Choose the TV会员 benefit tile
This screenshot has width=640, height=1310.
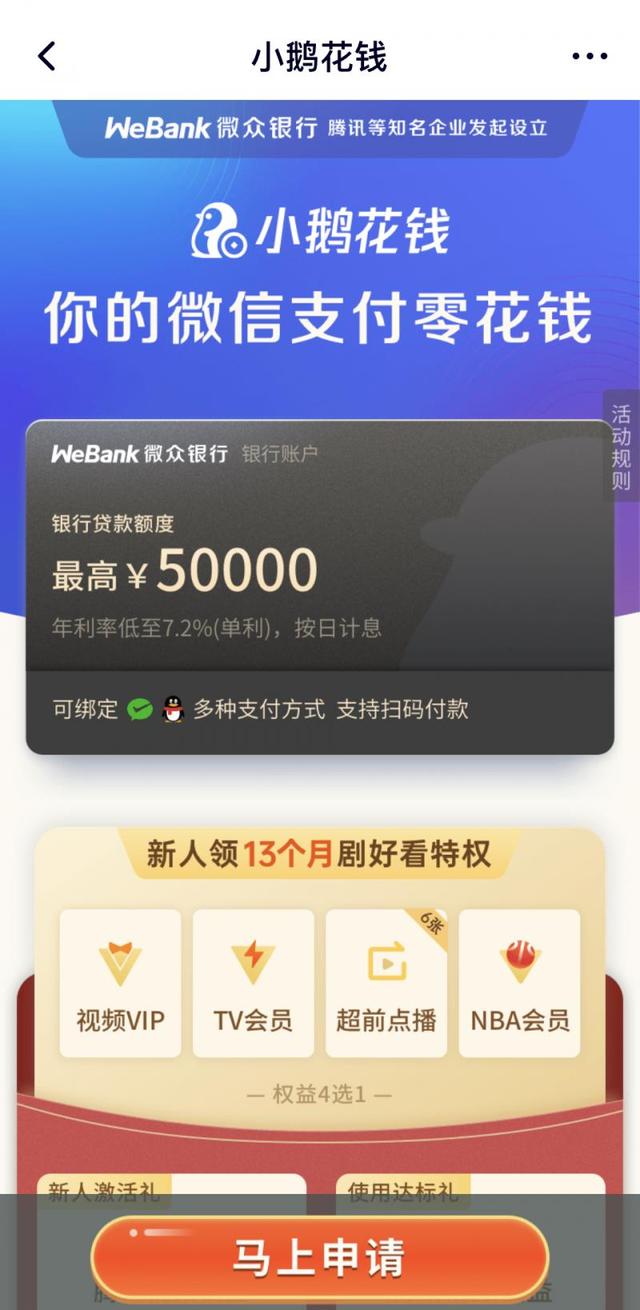[253, 983]
